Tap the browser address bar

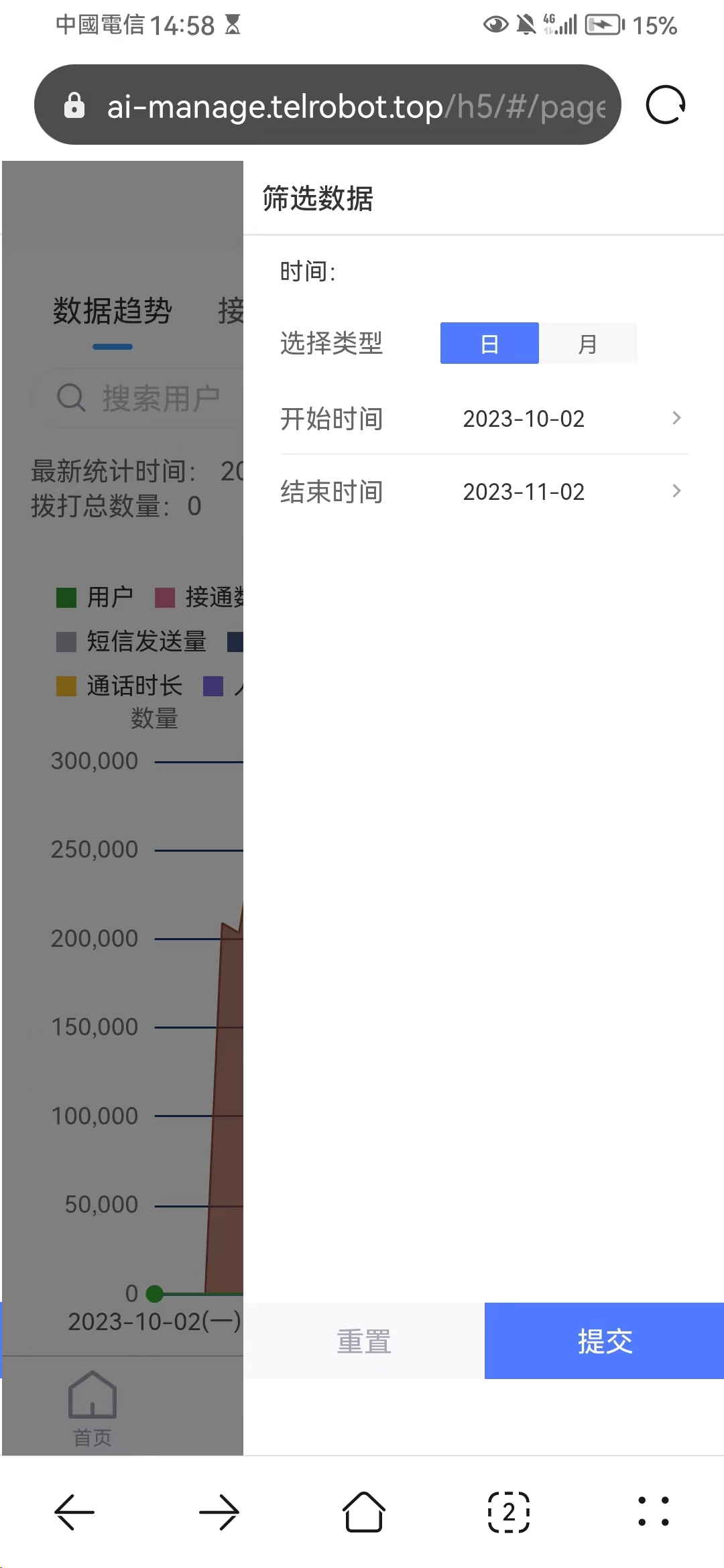[x=328, y=105]
